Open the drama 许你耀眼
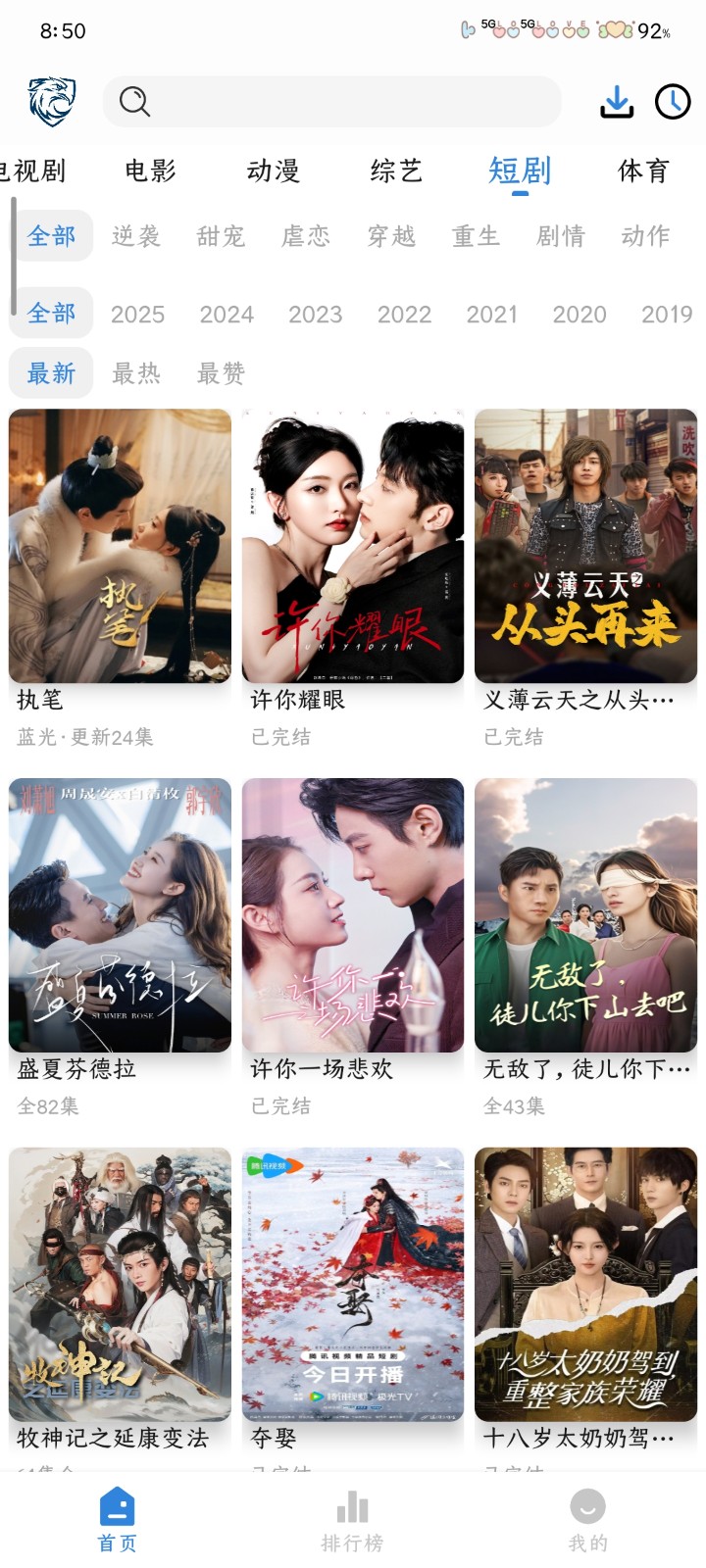This screenshot has height=1568, width=706. (353, 546)
